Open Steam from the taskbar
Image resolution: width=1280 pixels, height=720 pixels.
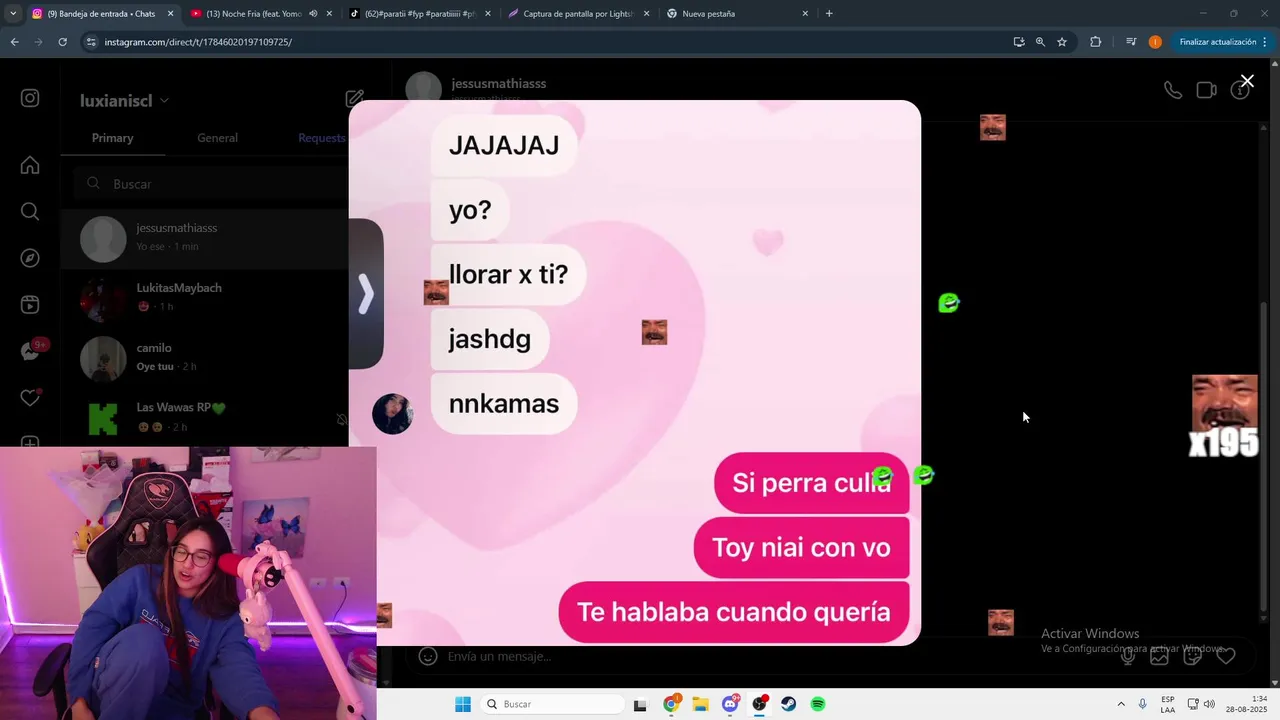pos(789,704)
